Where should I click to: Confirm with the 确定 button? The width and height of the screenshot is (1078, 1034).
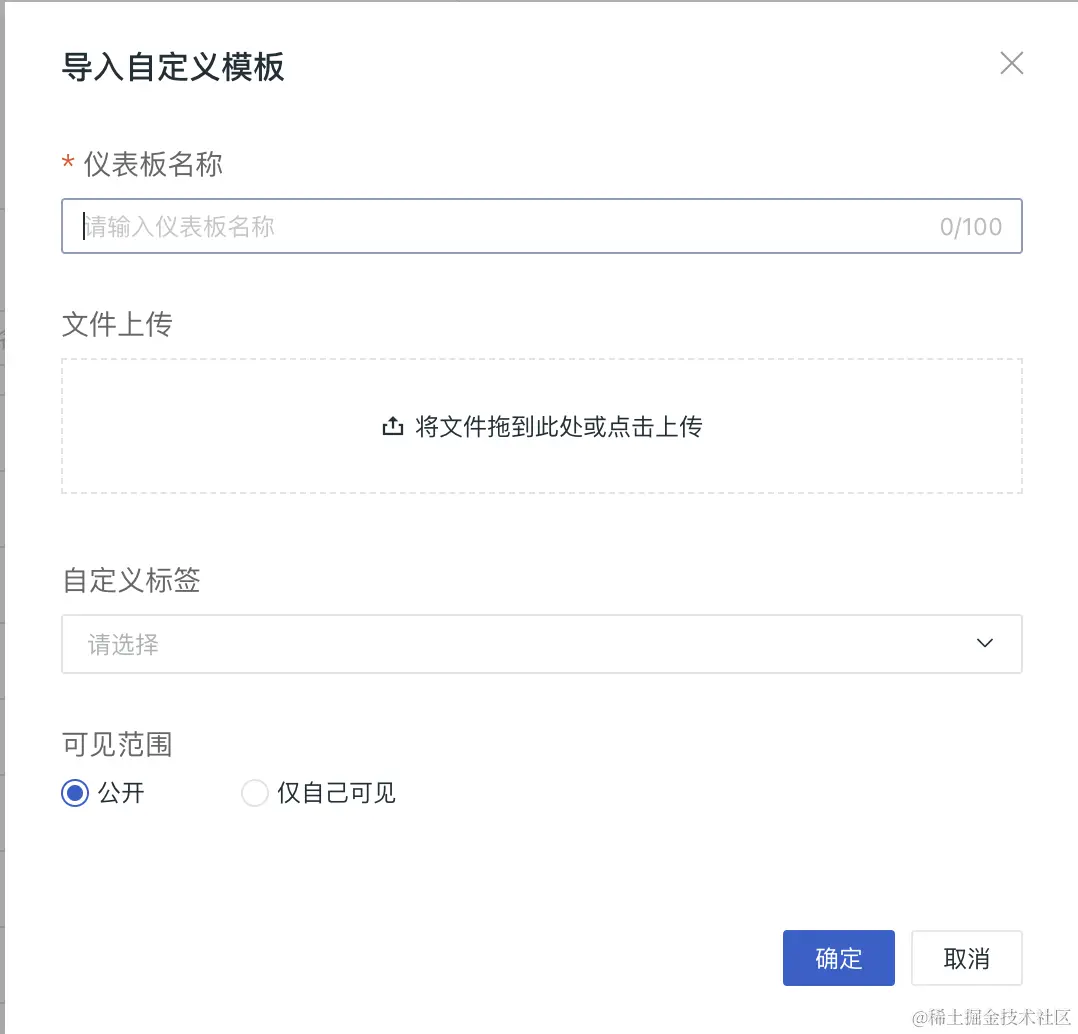(x=838, y=958)
